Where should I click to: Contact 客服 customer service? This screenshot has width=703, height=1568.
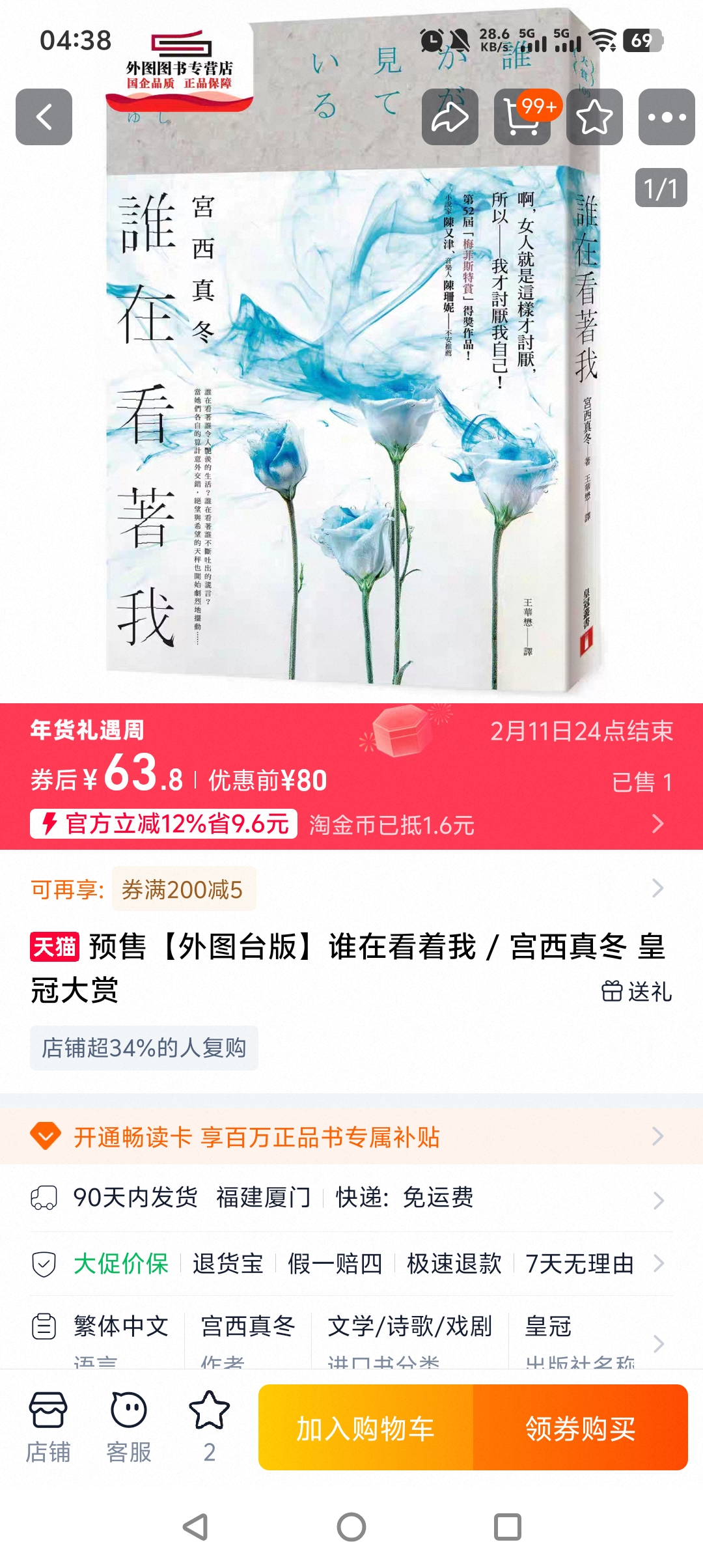pyautogui.click(x=129, y=1426)
